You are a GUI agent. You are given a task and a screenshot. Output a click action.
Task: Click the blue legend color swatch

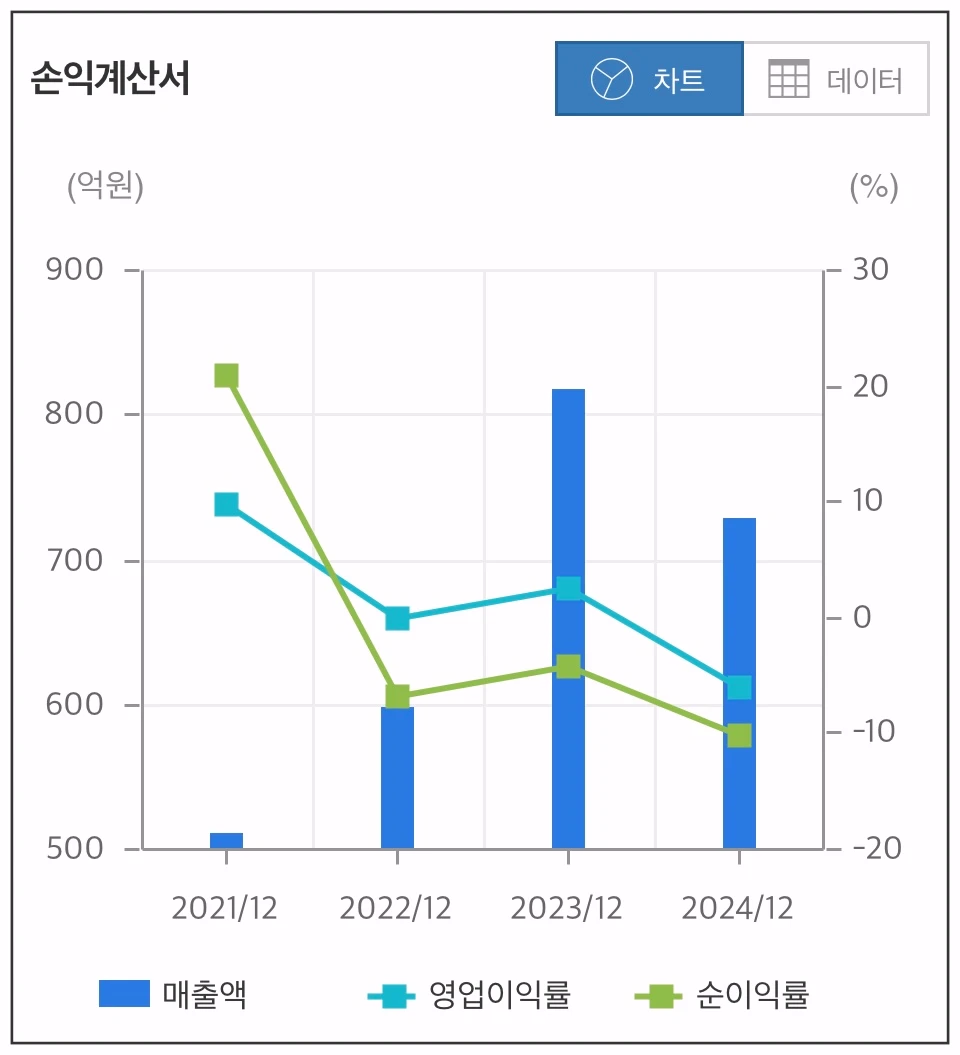[x=123, y=993]
